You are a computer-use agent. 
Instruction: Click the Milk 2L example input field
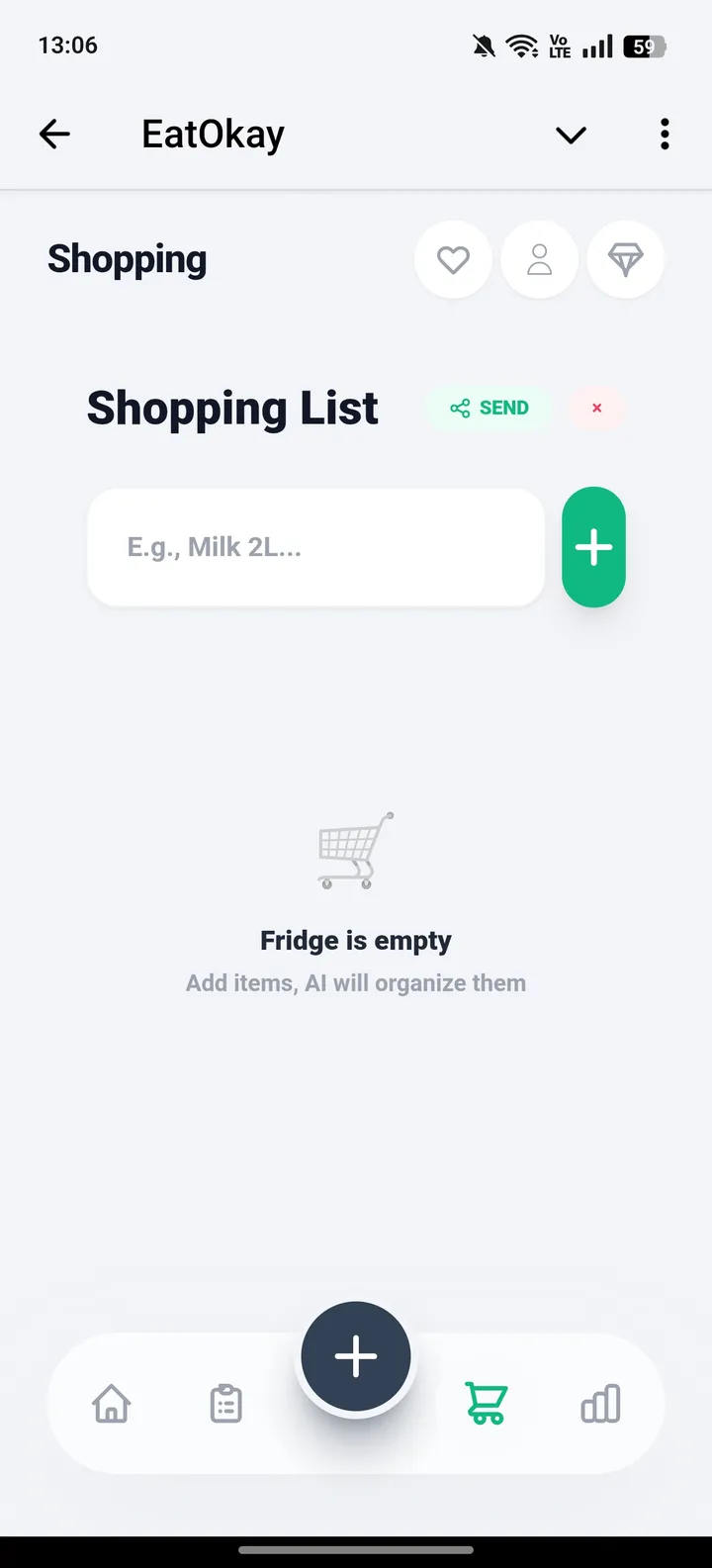tap(315, 546)
